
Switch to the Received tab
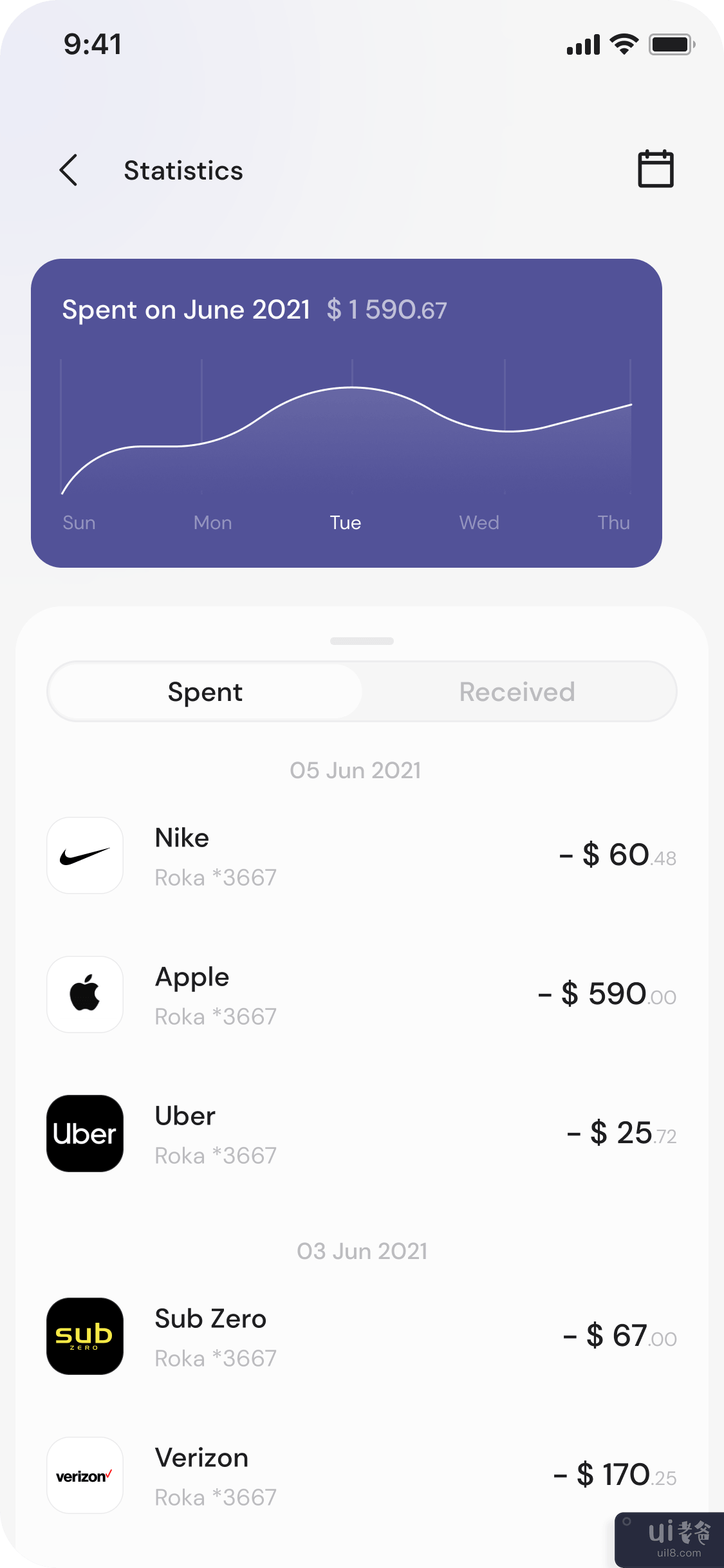click(517, 692)
